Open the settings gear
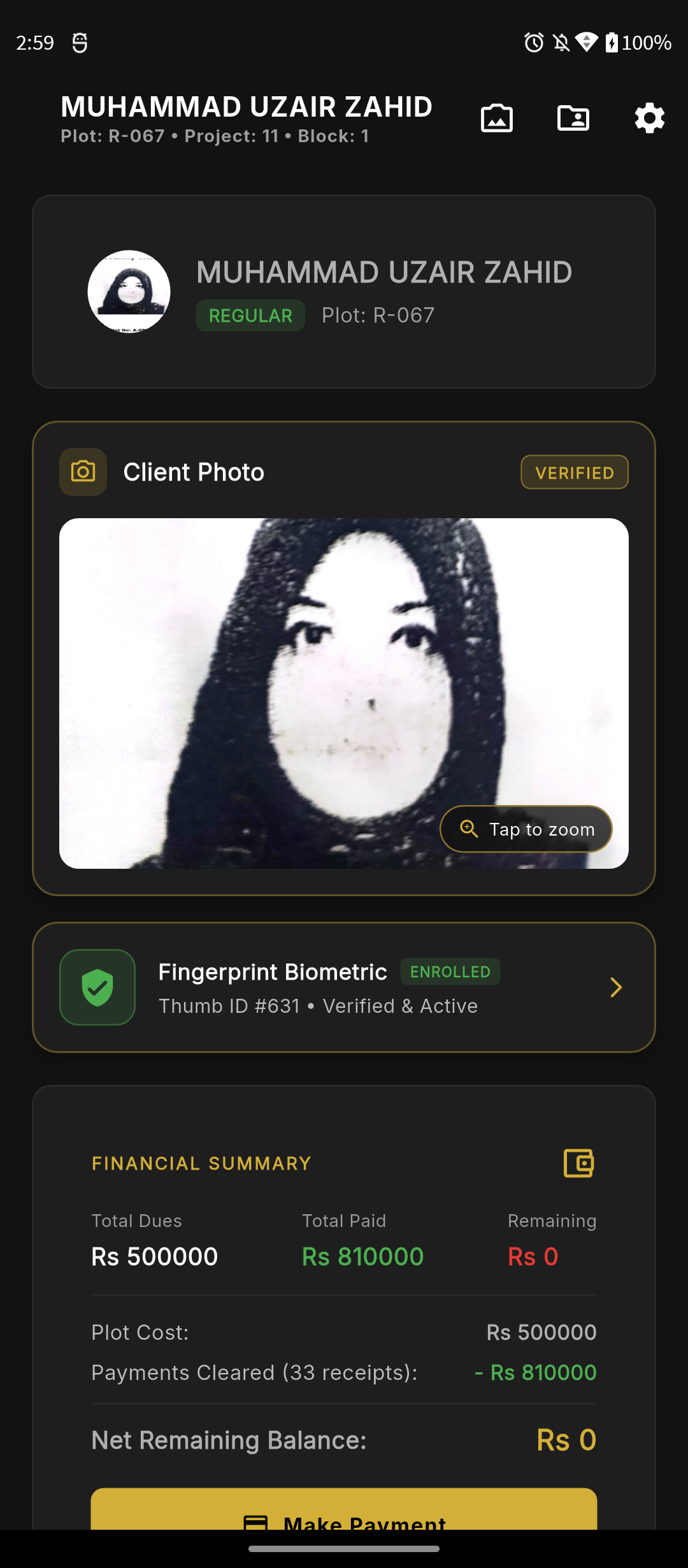Viewport: 688px width, 1568px height. [x=650, y=119]
